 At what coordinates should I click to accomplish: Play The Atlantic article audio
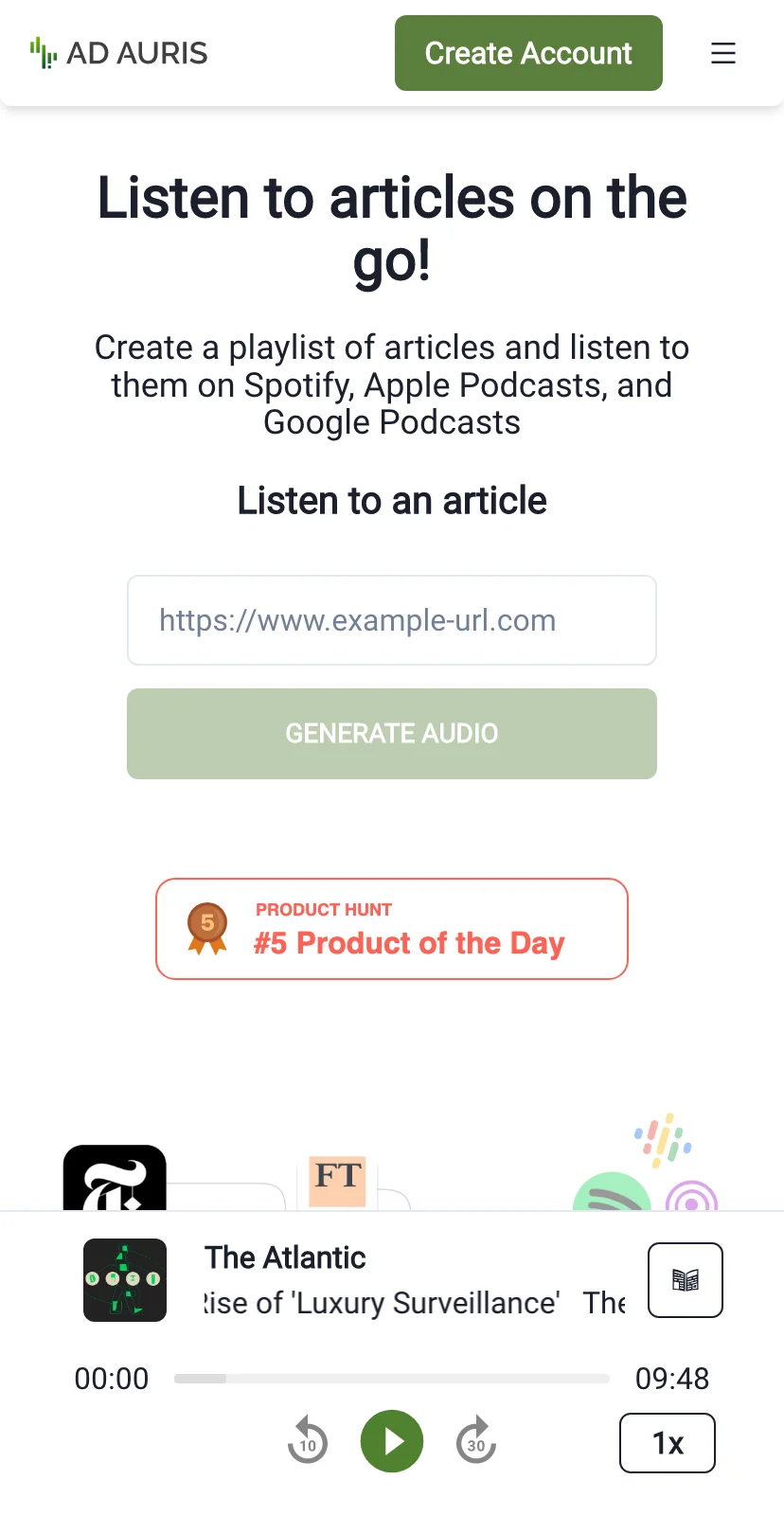[392, 1441]
